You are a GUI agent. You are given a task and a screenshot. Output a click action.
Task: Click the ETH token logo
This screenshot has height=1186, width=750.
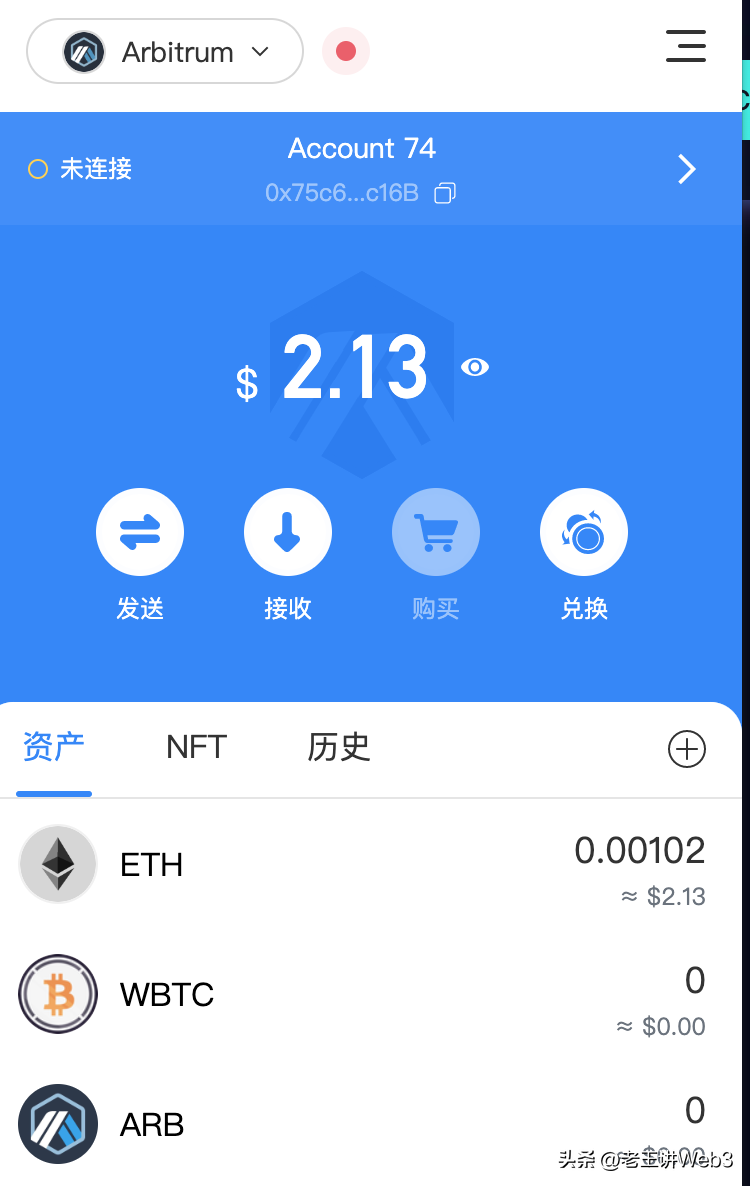coord(57,864)
